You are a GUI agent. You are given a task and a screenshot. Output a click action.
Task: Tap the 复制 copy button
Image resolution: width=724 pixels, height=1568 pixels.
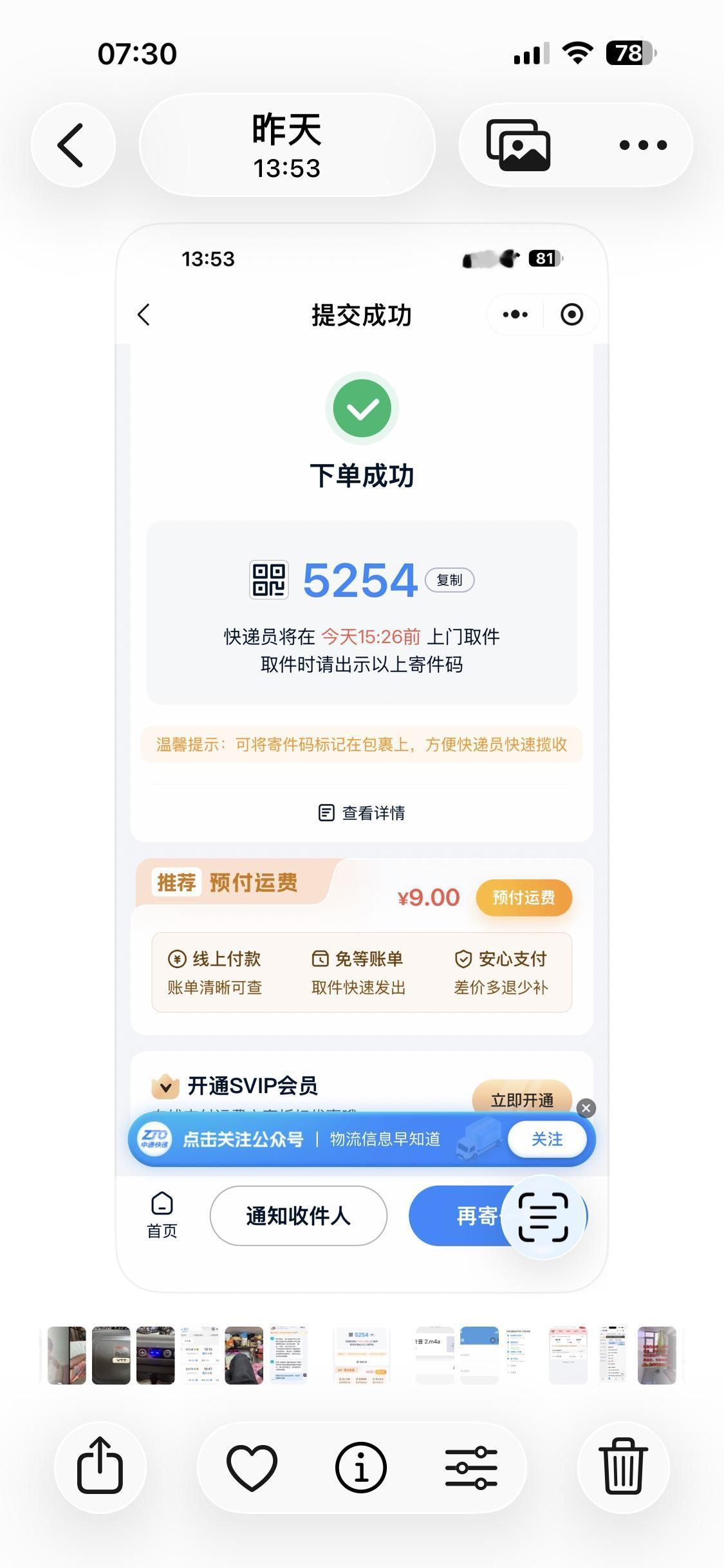point(449,580)
